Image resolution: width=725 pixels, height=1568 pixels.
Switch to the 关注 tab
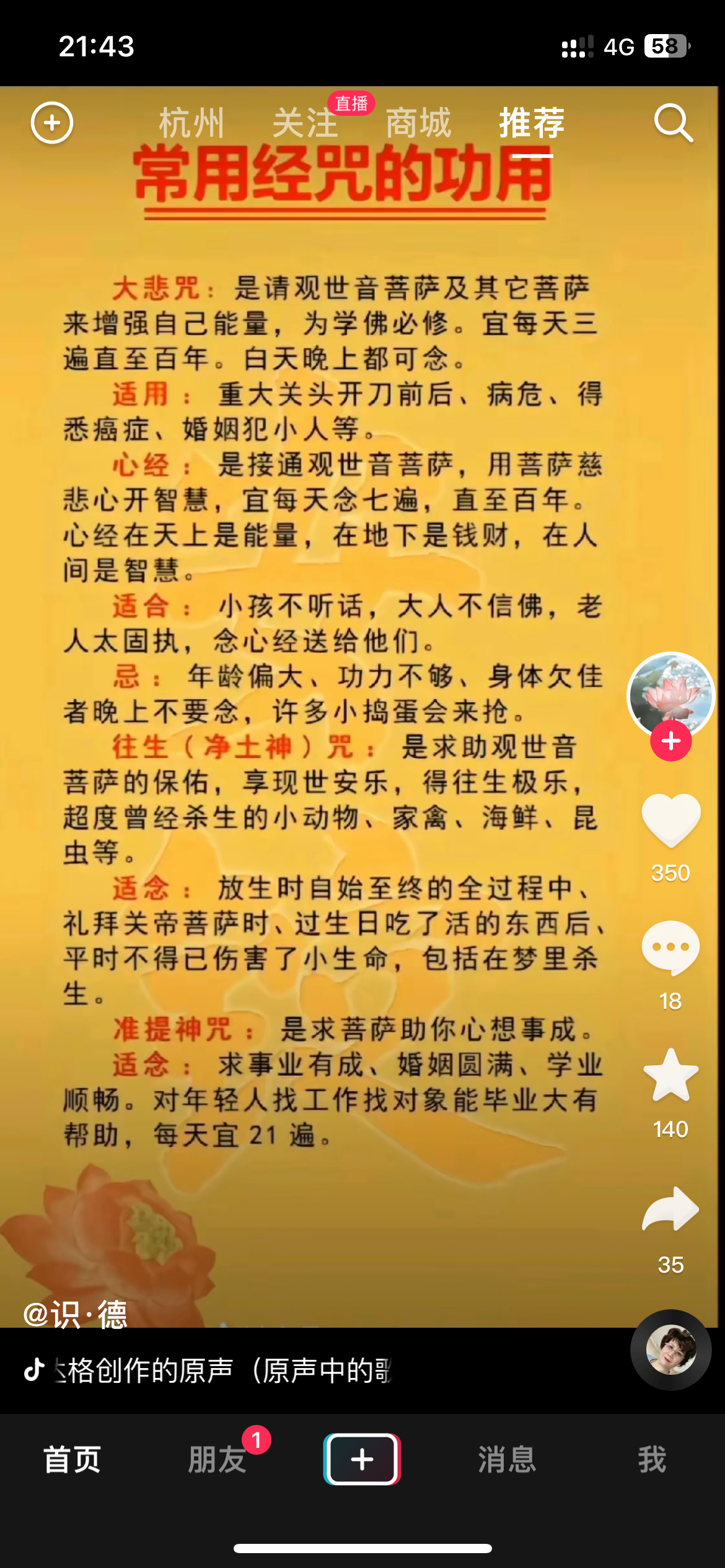point(305,123)
